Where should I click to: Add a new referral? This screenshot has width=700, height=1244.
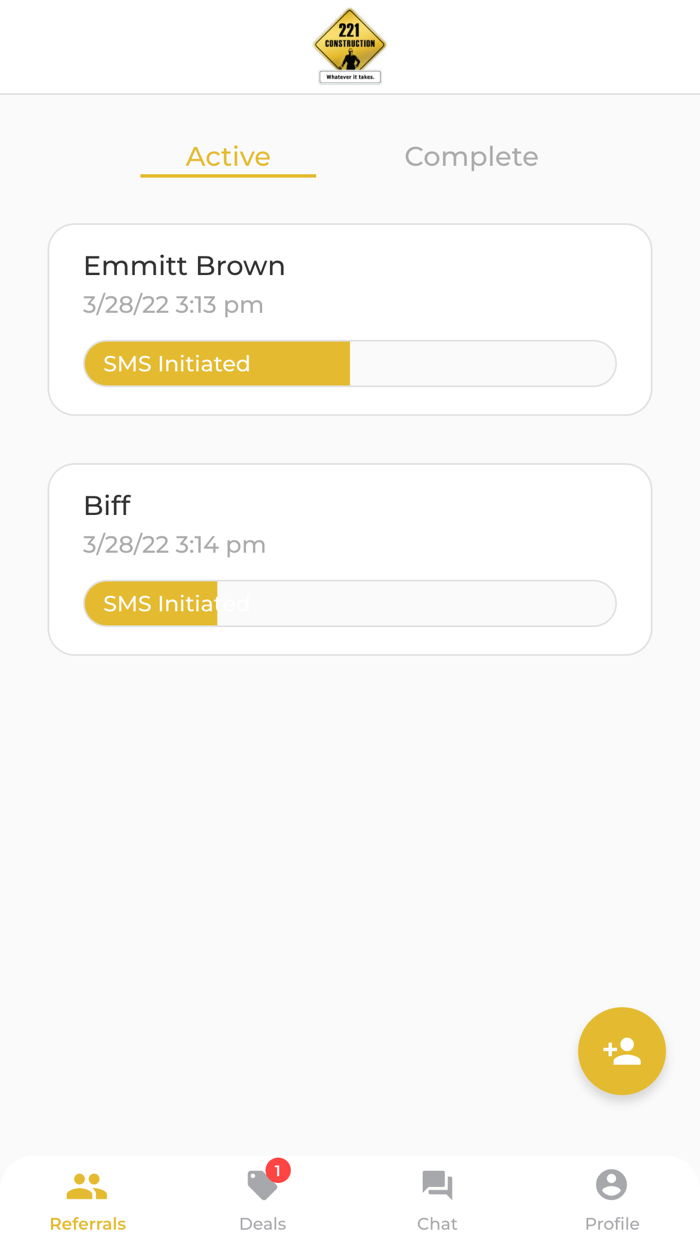[621, 1051]
